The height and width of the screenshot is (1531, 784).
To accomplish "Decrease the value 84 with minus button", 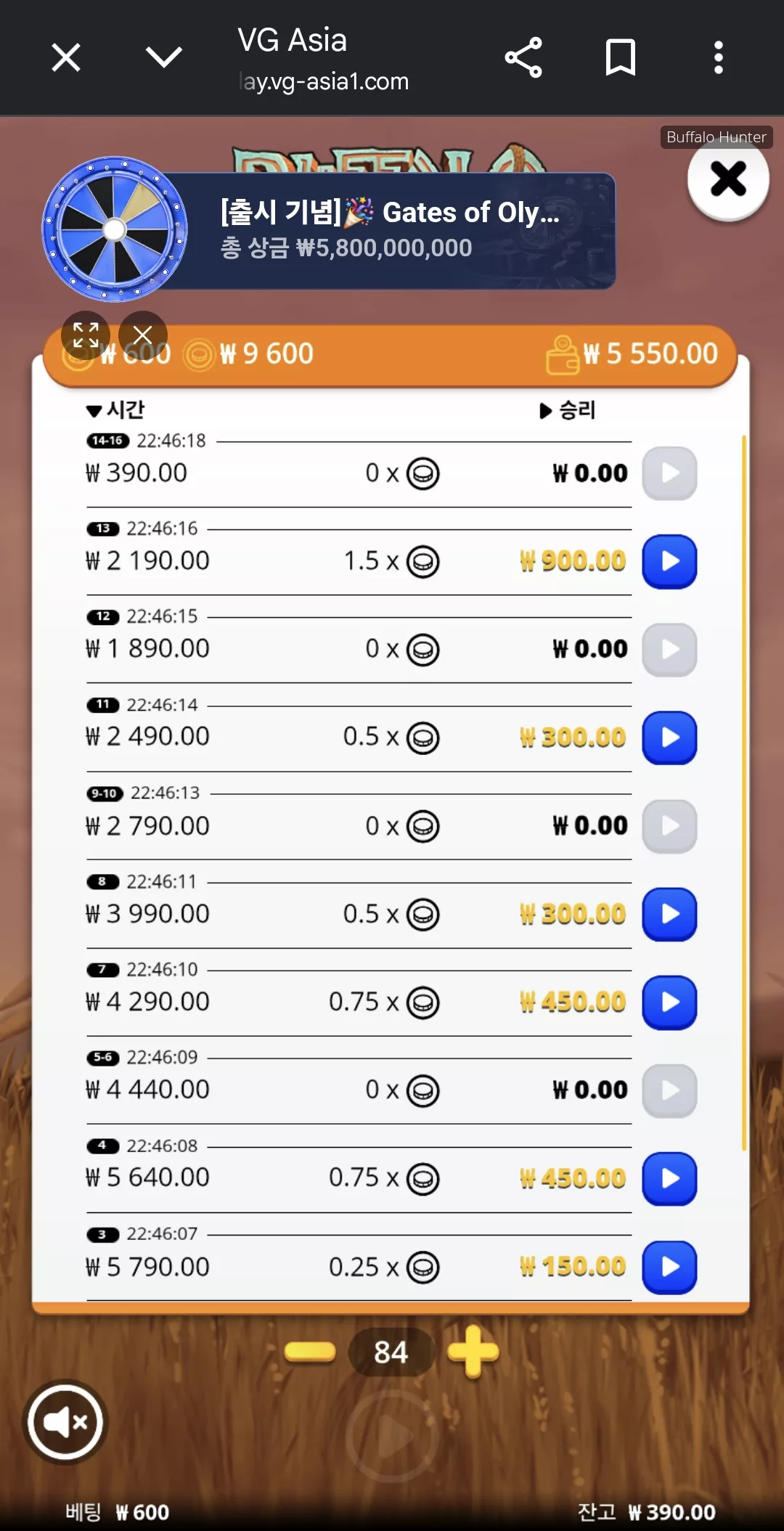I will (x=310, y=1352).
